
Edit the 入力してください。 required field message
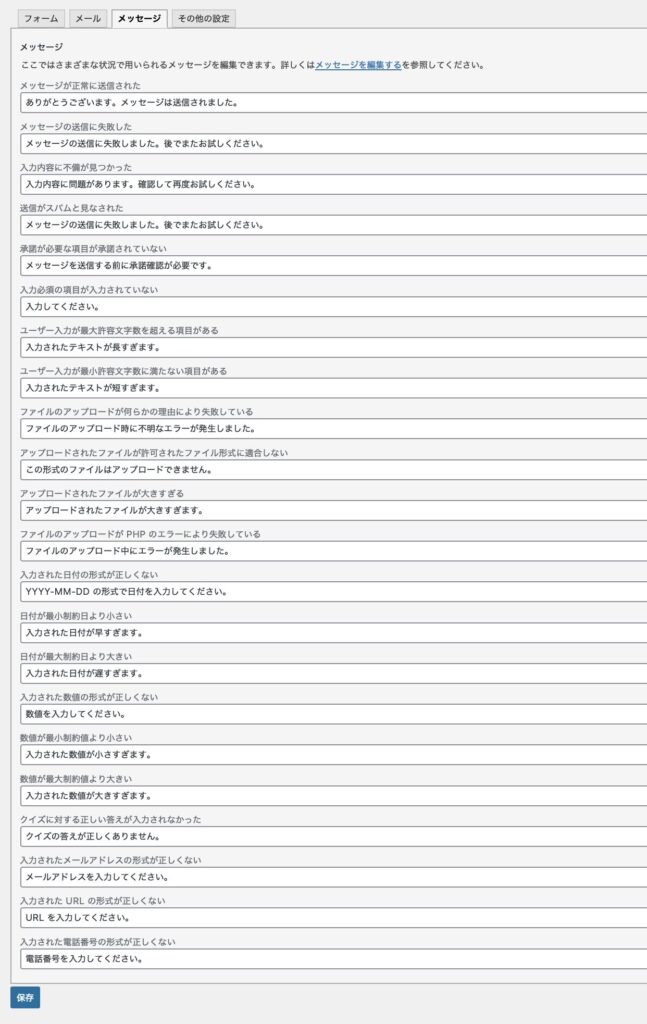pos(330,306)
